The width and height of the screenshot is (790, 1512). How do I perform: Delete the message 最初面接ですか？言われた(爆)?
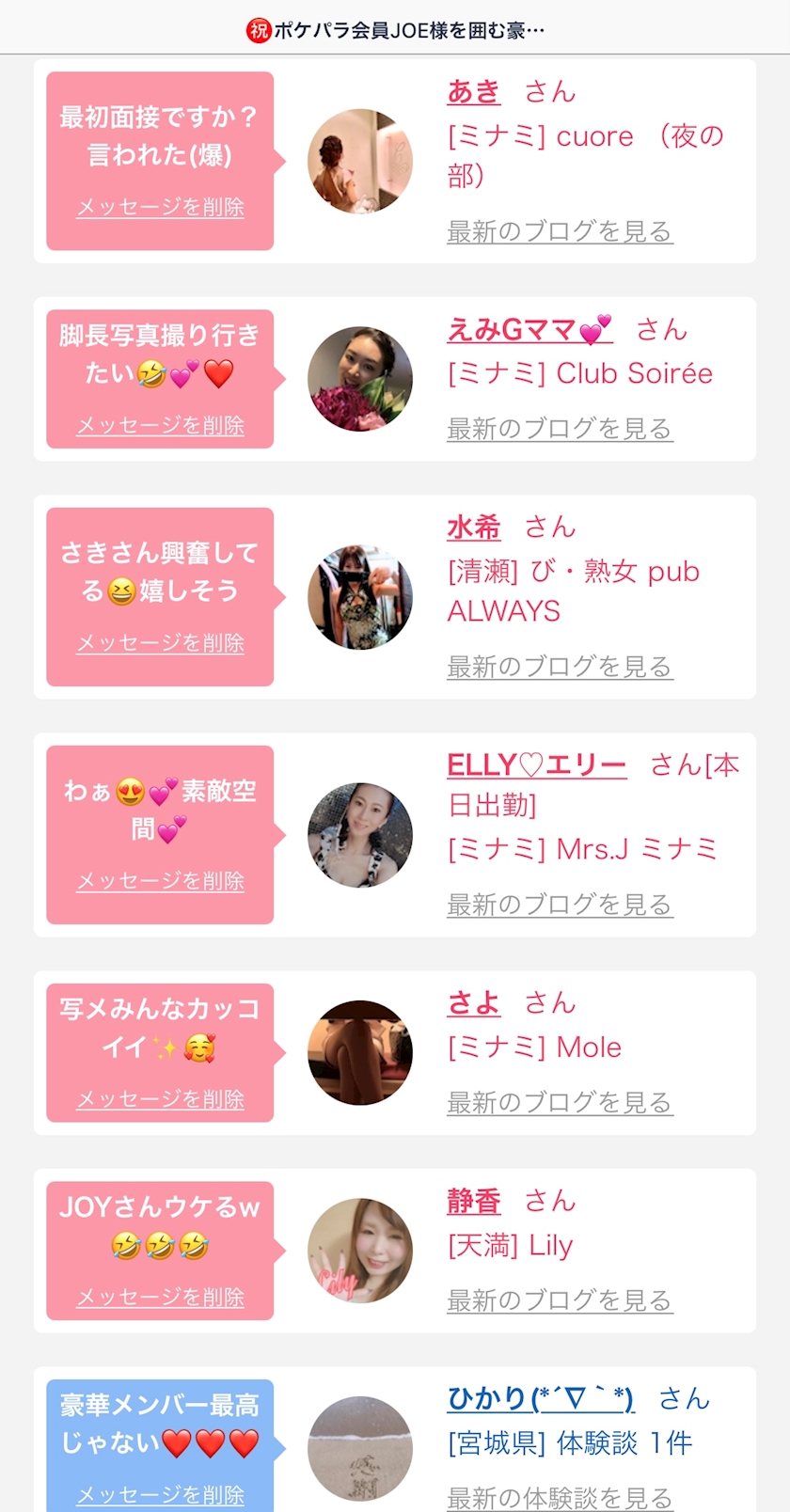(x=160, y=207)
